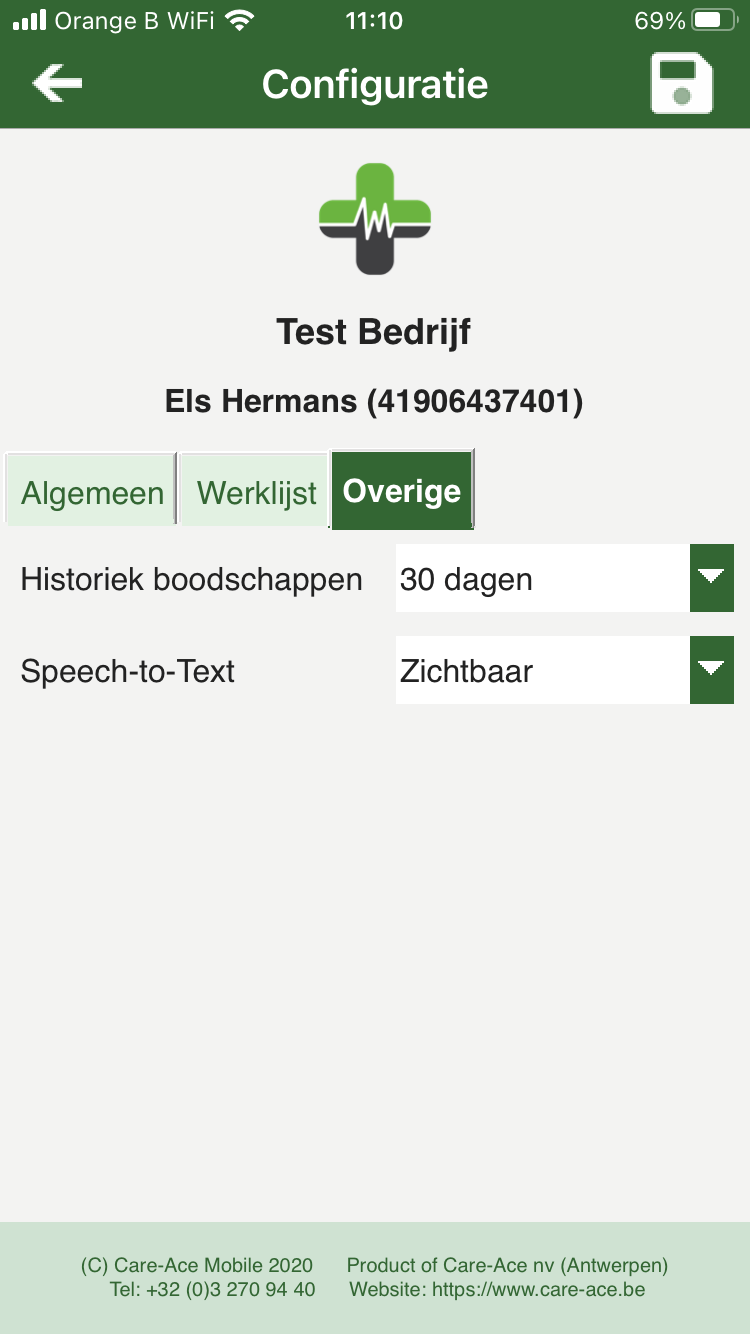The image size is (750, 1334).
Task: Open the Werklijst tab
Action: [x=256, y=490]
